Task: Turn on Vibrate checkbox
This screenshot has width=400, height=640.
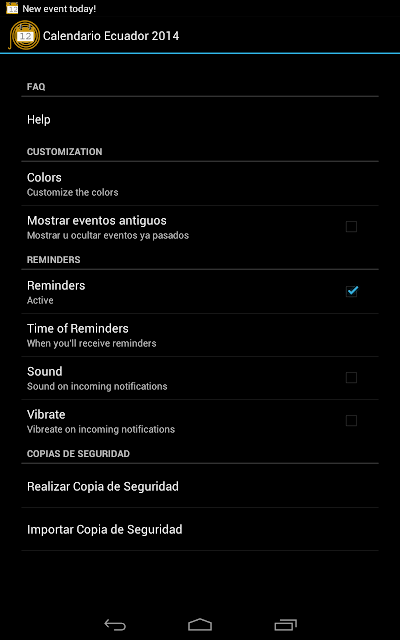Action: (x=351, y=420)
